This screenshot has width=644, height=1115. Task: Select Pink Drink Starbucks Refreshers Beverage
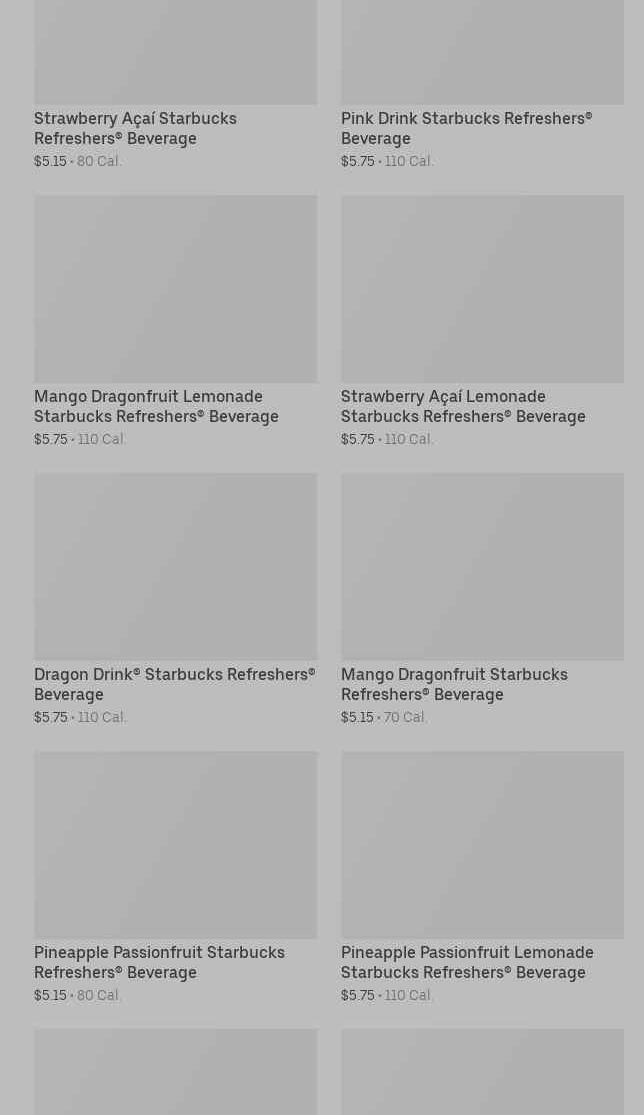tap(466, 128)
